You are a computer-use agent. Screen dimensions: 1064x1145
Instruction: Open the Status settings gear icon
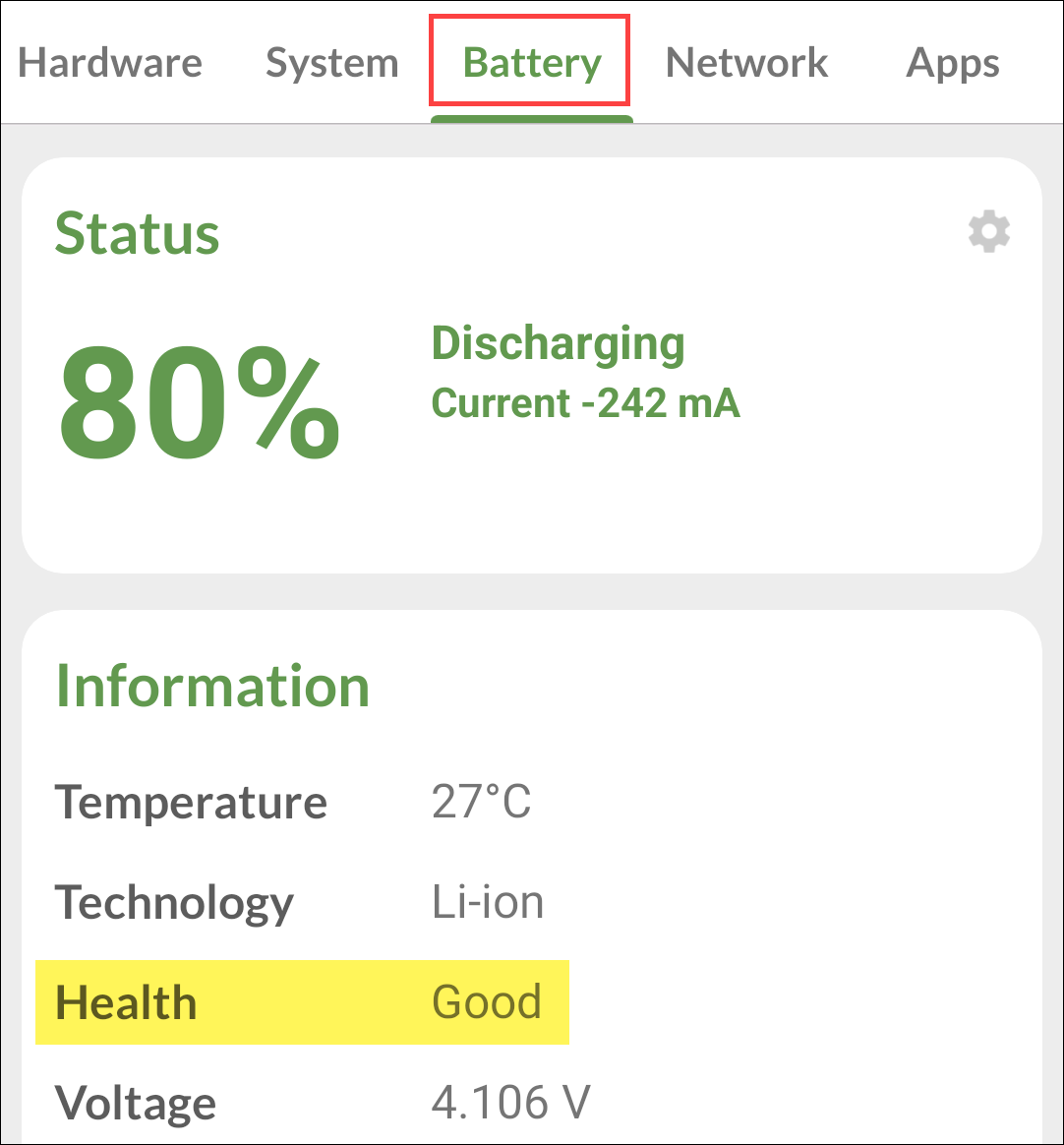[989, 231]
